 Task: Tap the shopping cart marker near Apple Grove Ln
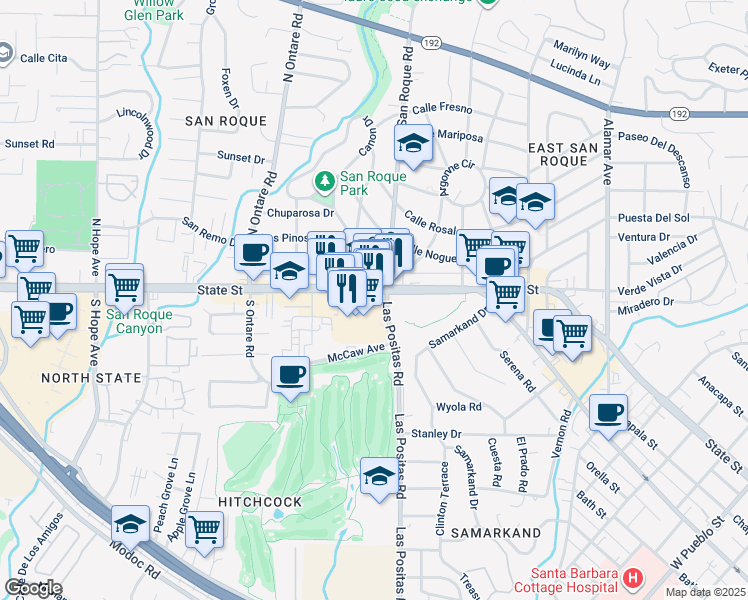coord(204,531)
